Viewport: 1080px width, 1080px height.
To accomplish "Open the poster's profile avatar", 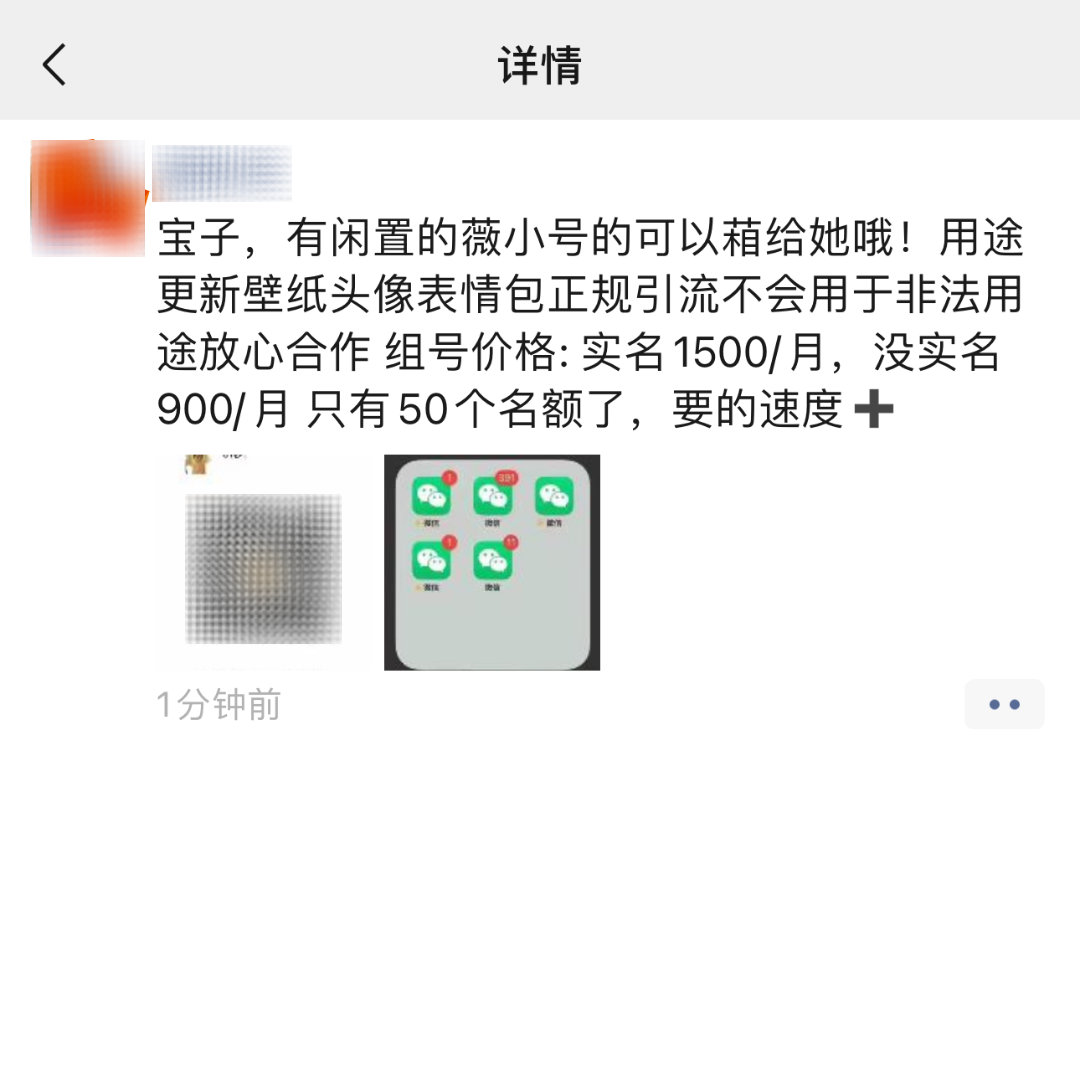I will click(x=88, y=198).
